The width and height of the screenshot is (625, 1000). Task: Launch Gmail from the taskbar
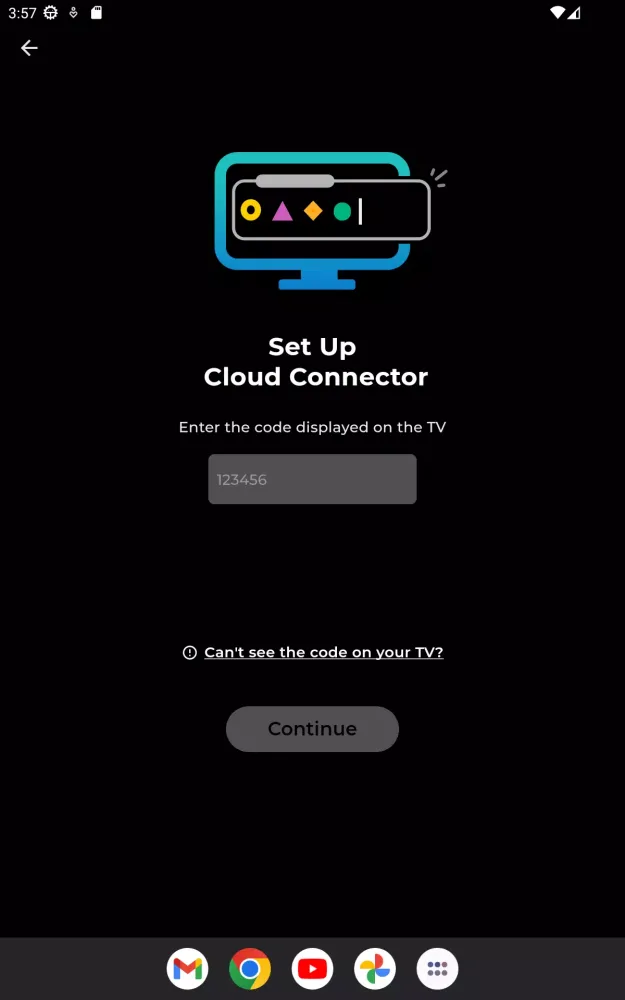click(x=188, y=969)
